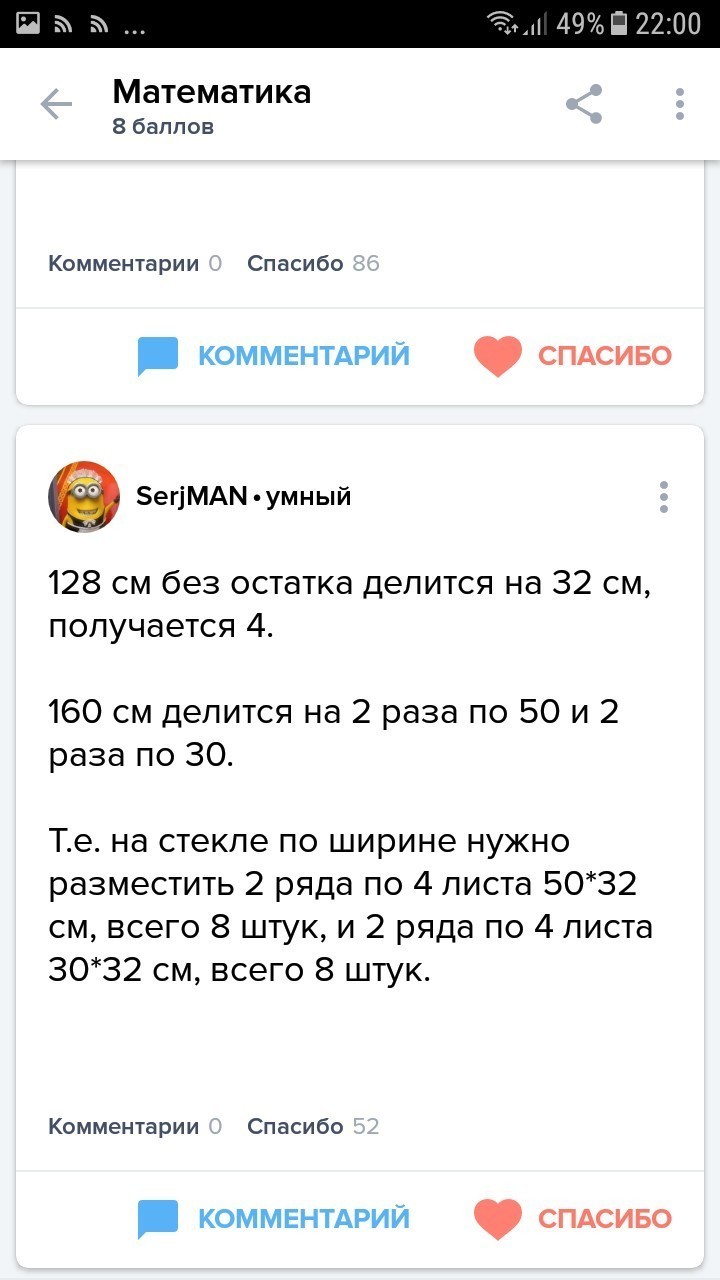Open SerjMAN's profile avatar

coord(84,497)
